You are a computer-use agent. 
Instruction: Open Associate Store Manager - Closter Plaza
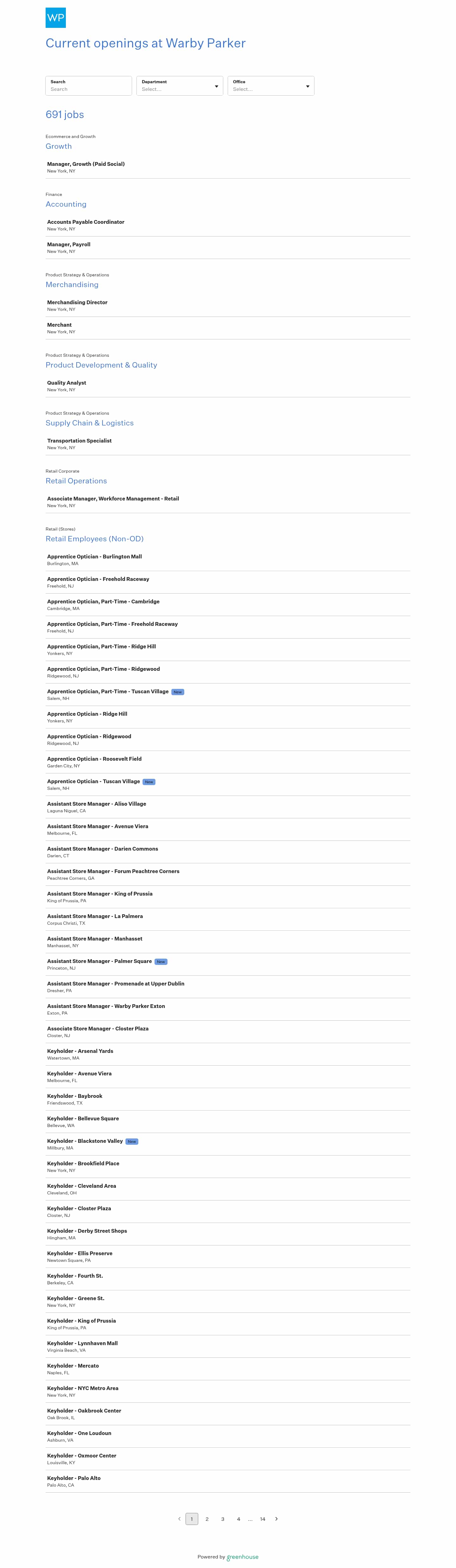tap(98, 1029)
